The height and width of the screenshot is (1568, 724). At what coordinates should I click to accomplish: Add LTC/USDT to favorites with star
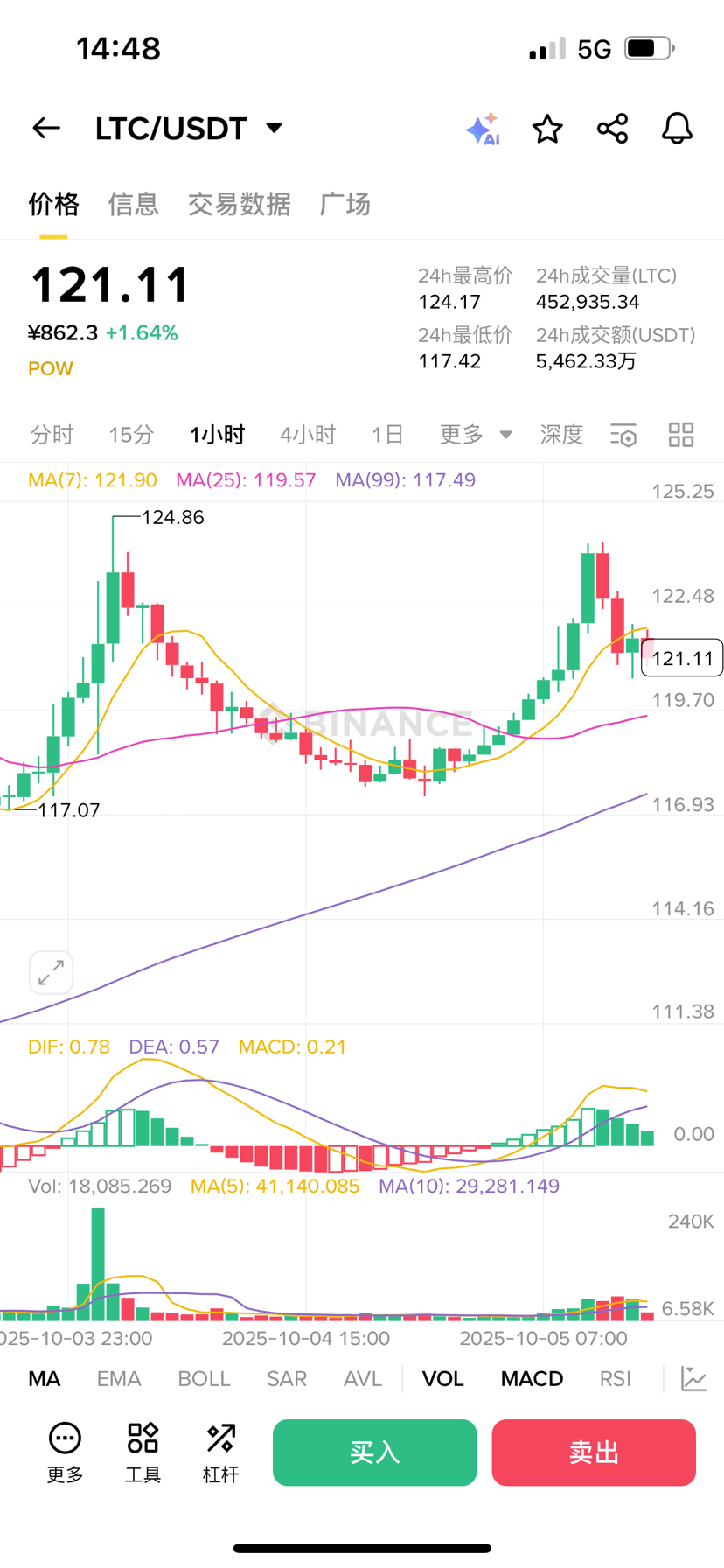(x=547, y=129)
